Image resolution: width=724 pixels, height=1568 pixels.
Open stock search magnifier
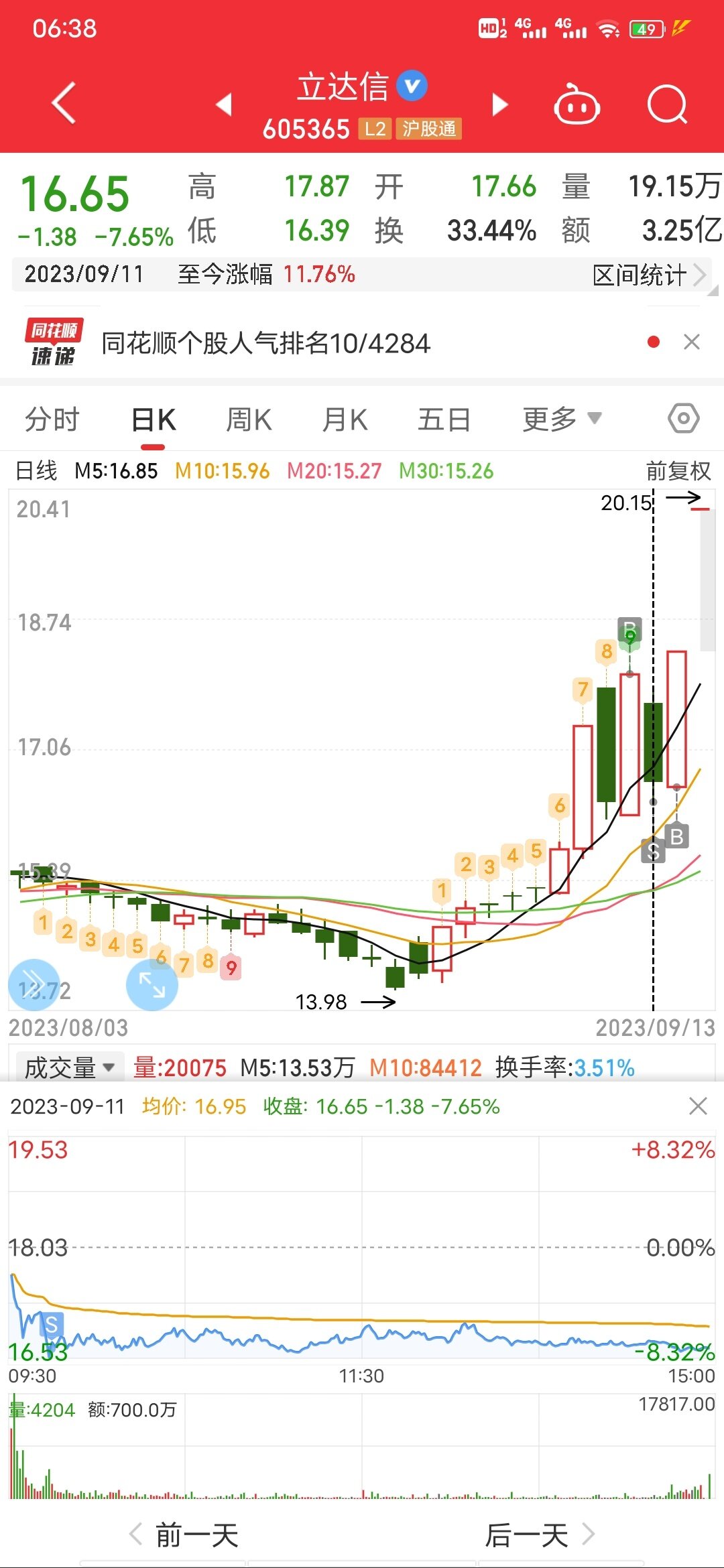(668, 105)
